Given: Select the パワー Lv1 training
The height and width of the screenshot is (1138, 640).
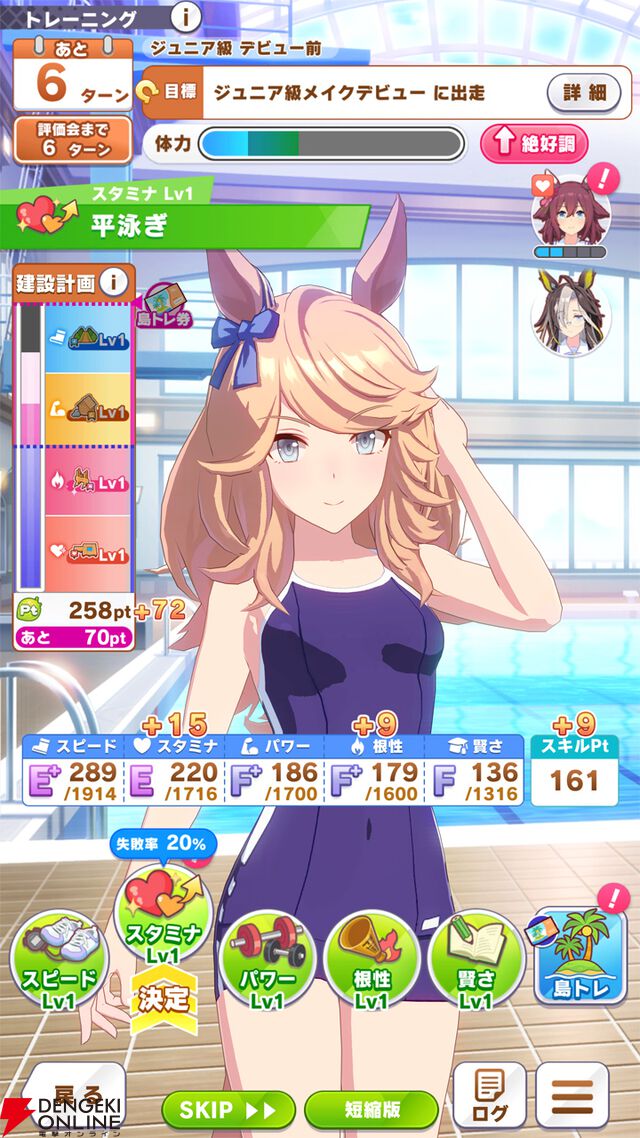Looking at the screenshot, I should [x=267, y=962].
